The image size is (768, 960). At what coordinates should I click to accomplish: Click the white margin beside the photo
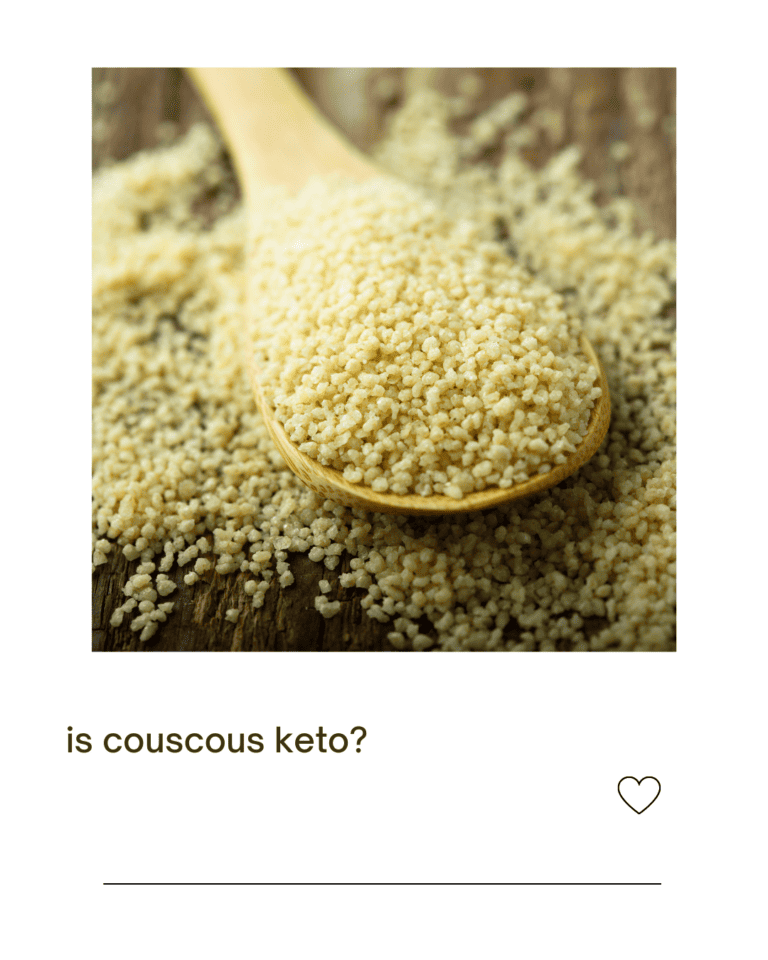pyautogui.click(x=45, y=360)
